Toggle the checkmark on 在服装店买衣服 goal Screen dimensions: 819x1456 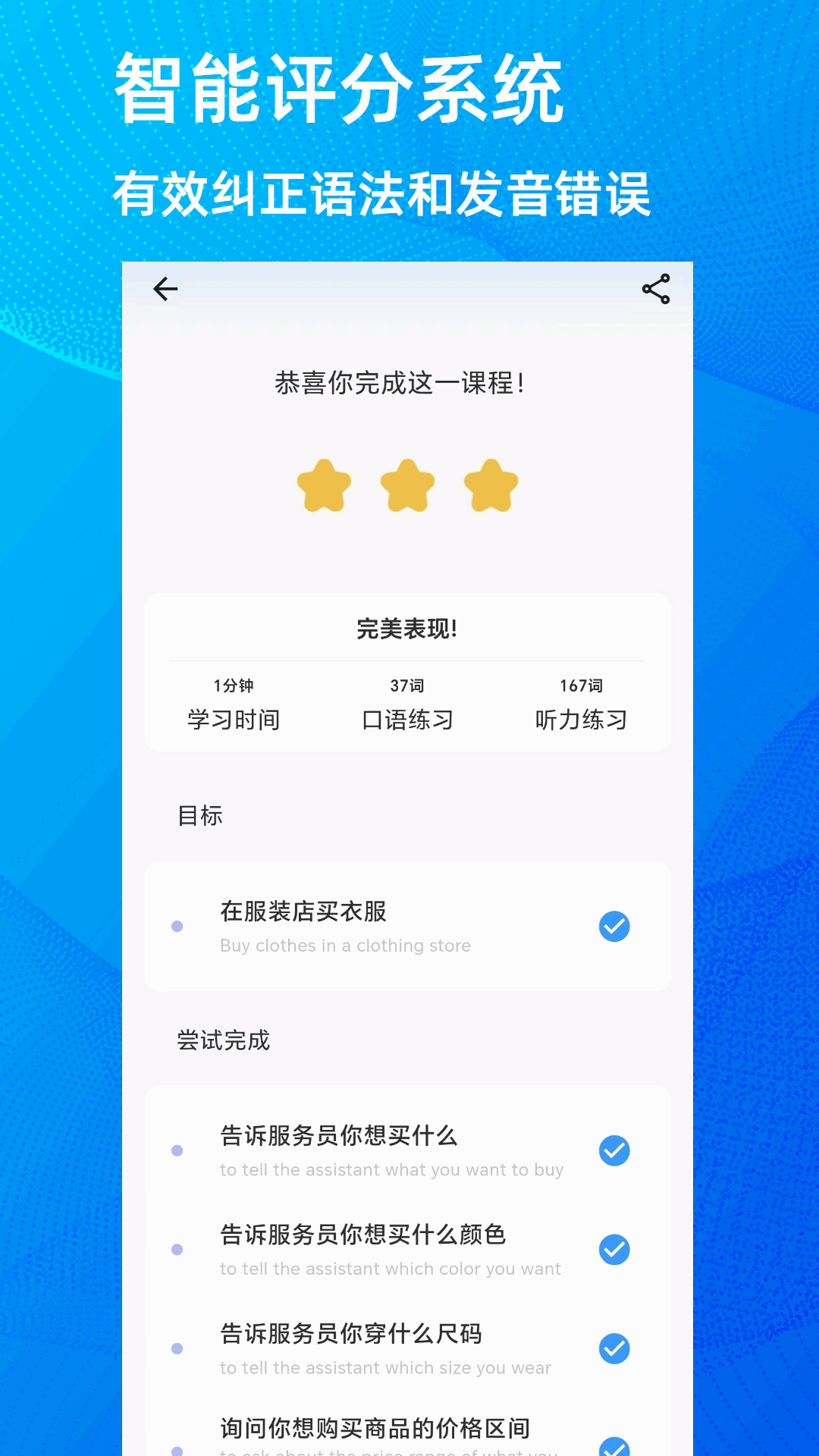coord(614,926)
